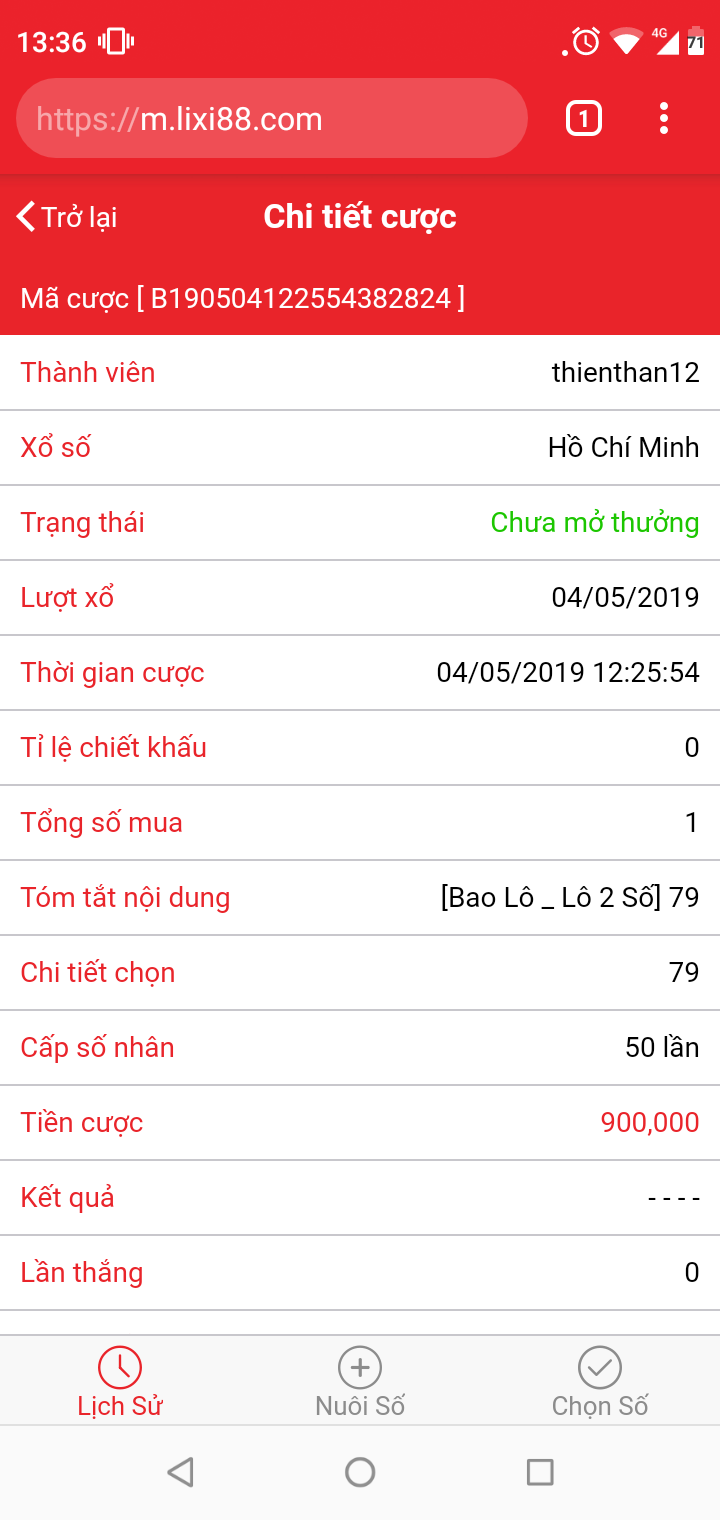Open the browser tab switcher
This screenshot has width=720, height=1520.
pyautogui.click(x=584, y=119)
